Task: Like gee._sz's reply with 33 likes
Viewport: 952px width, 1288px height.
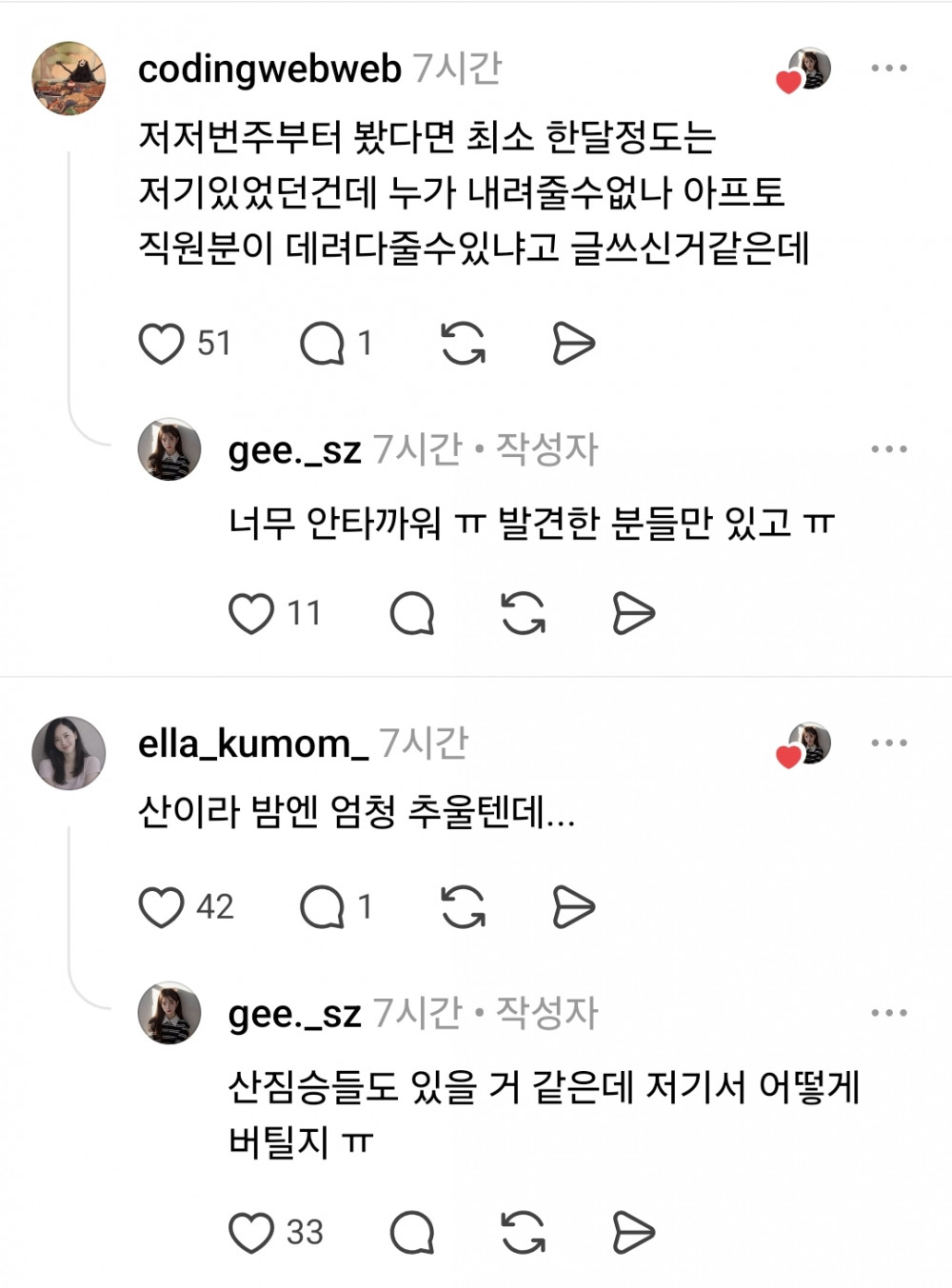Action: (x=251, y=1233)
